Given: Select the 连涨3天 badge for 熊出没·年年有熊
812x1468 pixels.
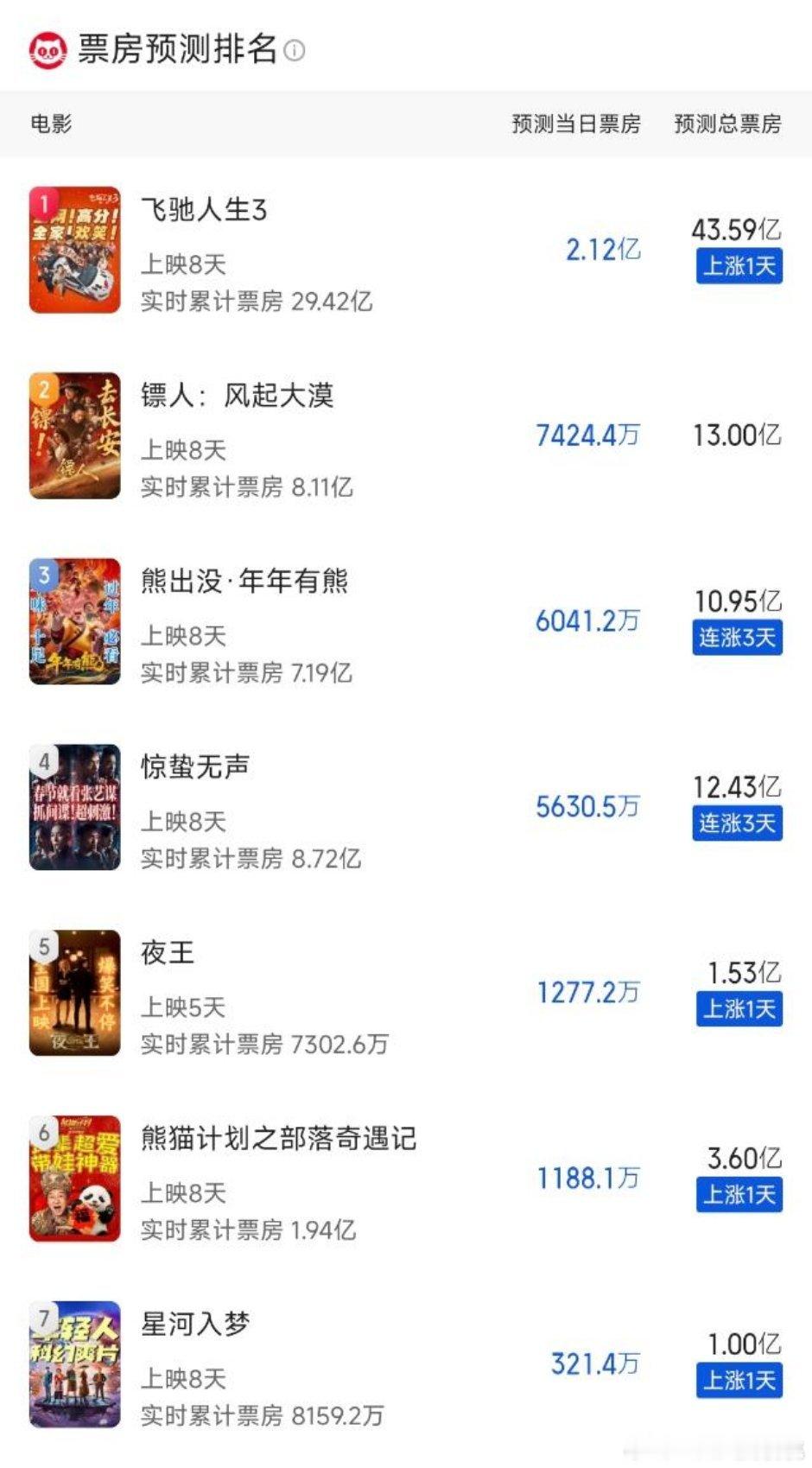Looking at the screenshot, I should [738, 637].
